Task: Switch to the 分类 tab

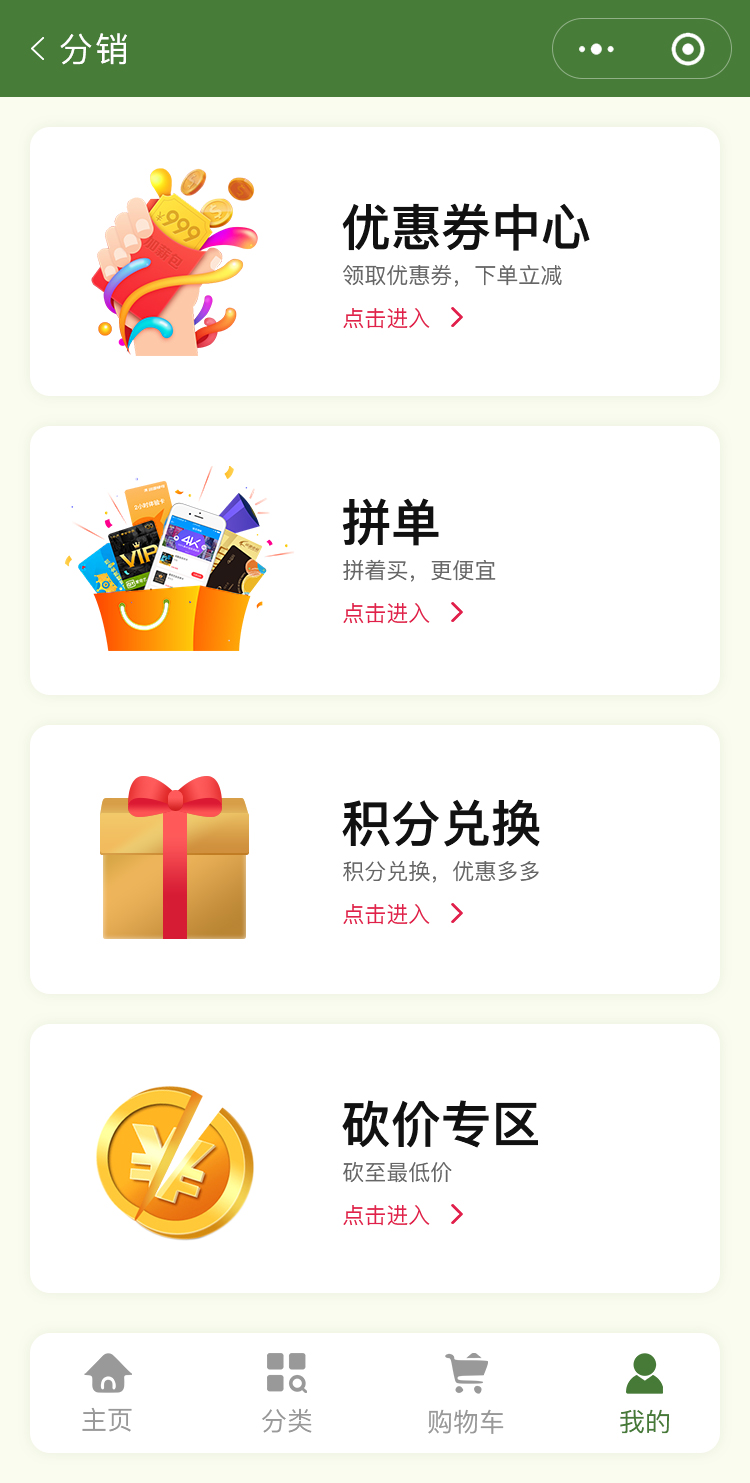Action: (287, 1392)
